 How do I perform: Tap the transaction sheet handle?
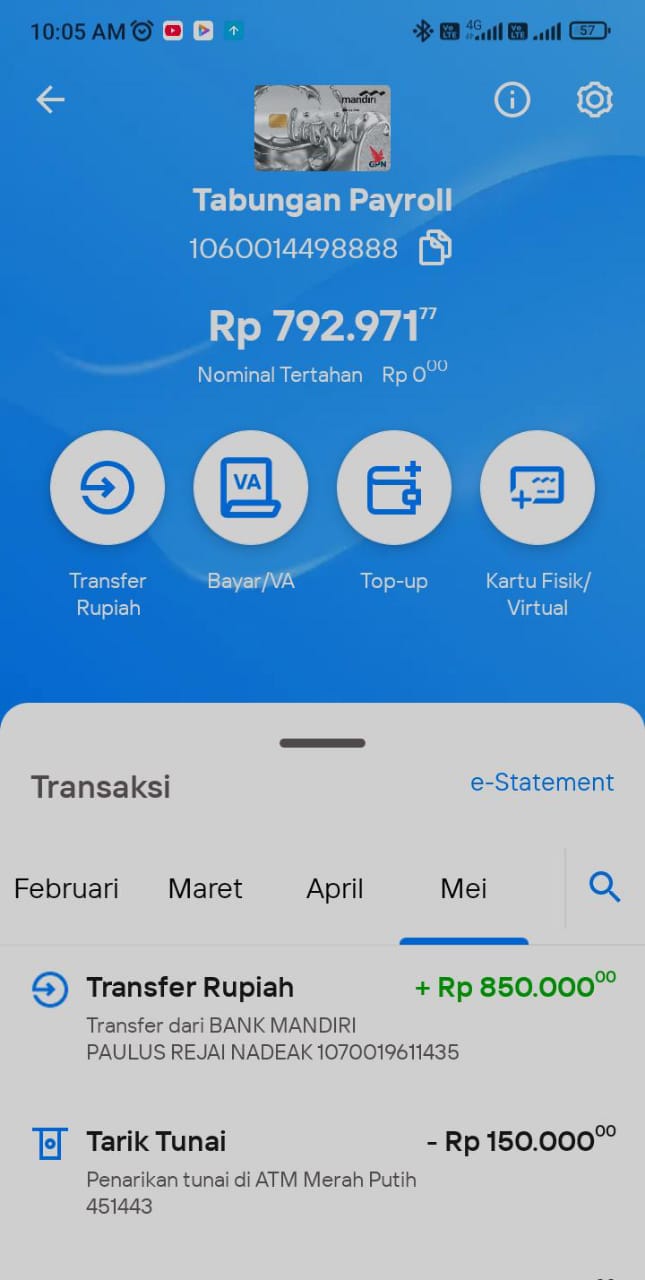coord(322,743)
